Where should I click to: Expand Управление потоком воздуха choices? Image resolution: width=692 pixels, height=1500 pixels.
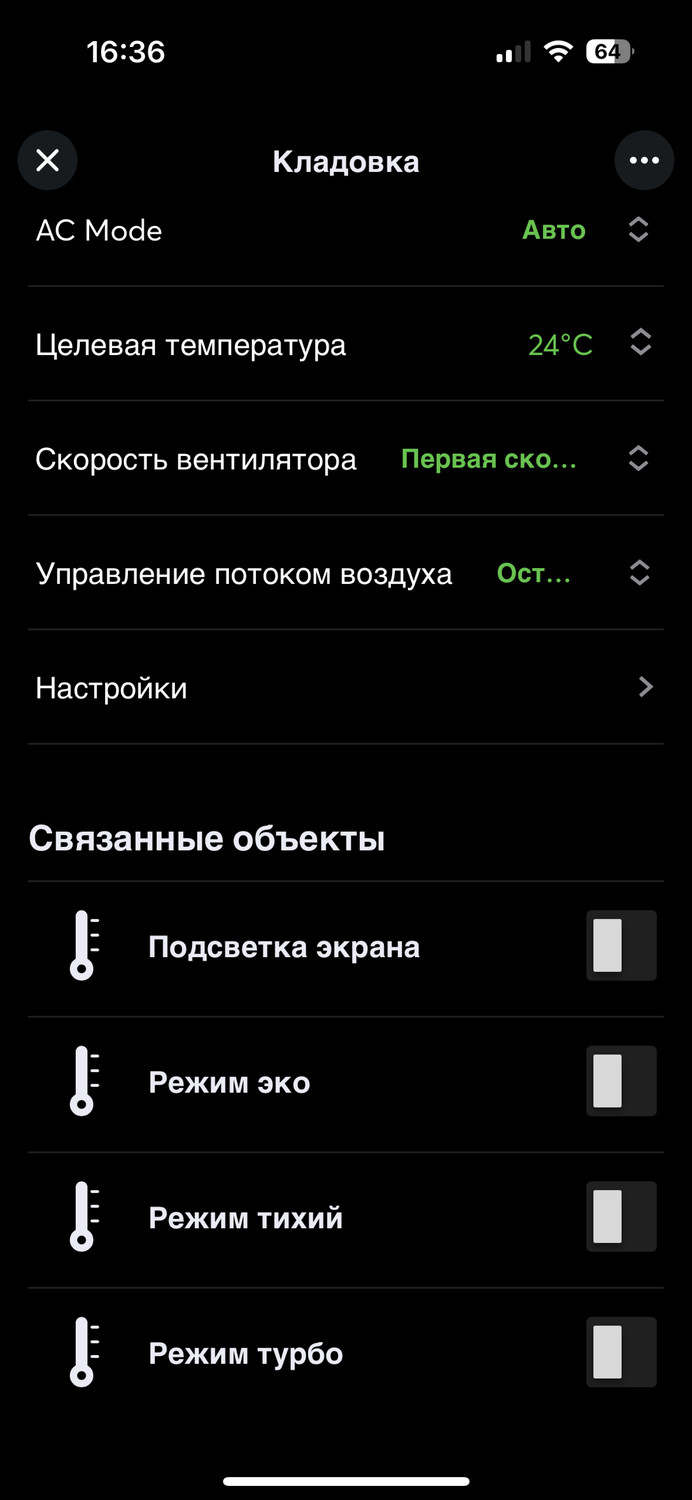638,574
